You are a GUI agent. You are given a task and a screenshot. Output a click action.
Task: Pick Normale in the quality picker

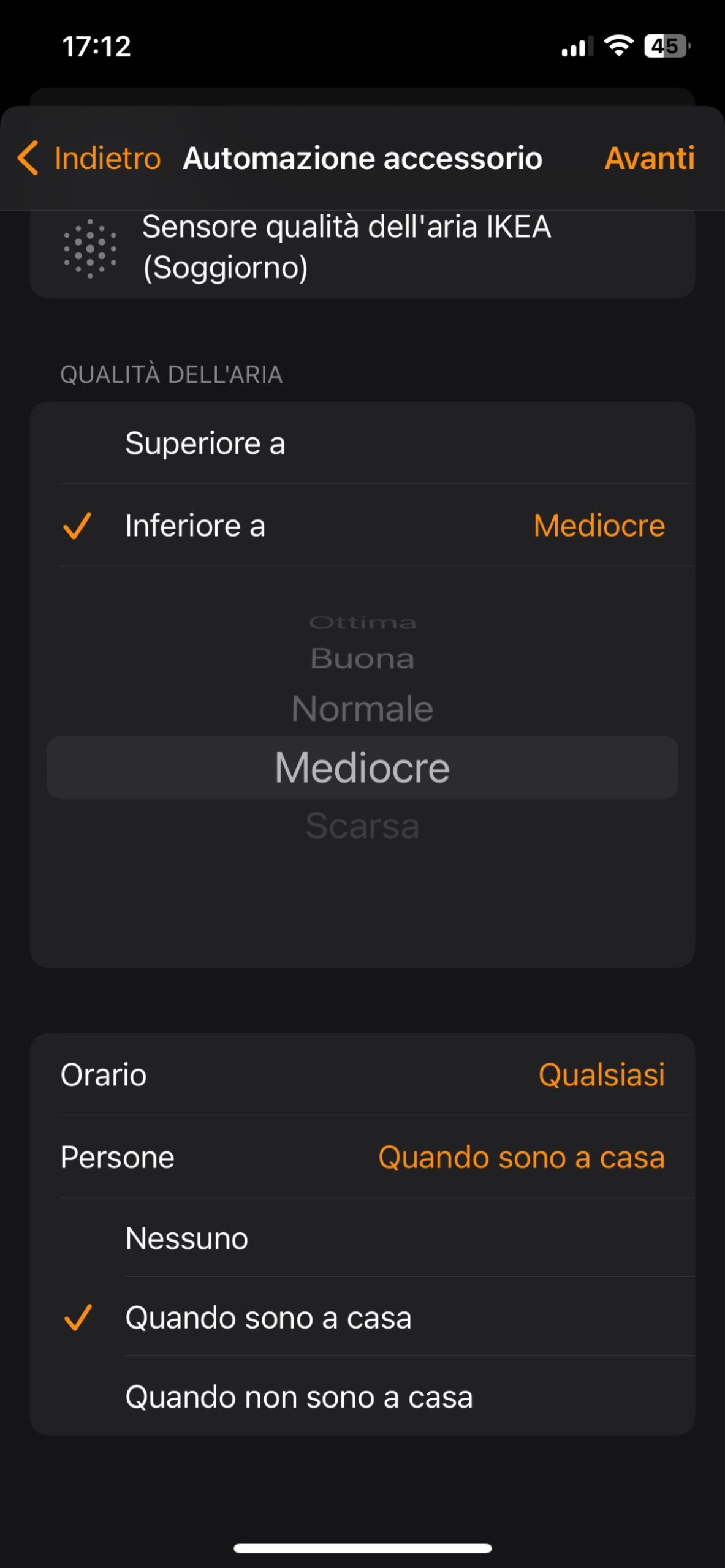[362, 709]
